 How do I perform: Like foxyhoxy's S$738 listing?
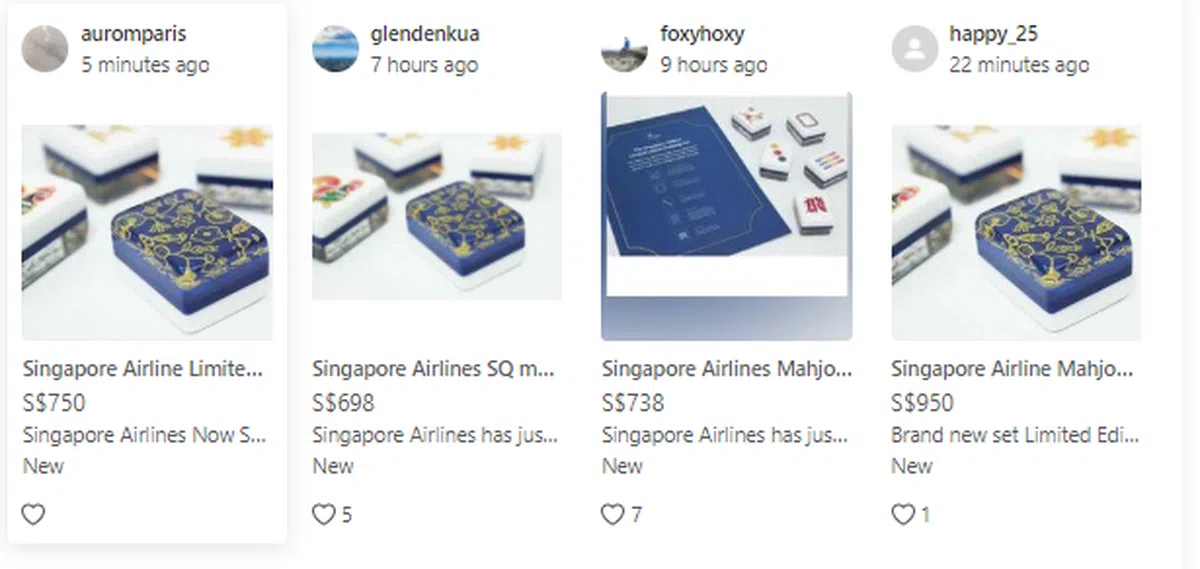coord(612,515)
